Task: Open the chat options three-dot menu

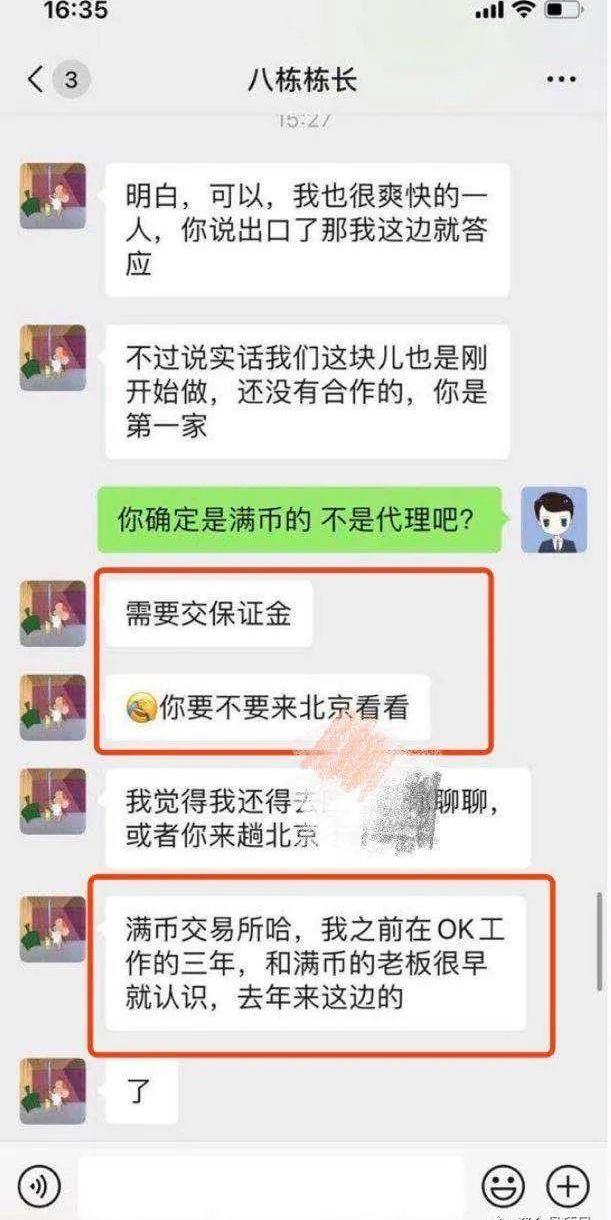Action: [561, 80]
